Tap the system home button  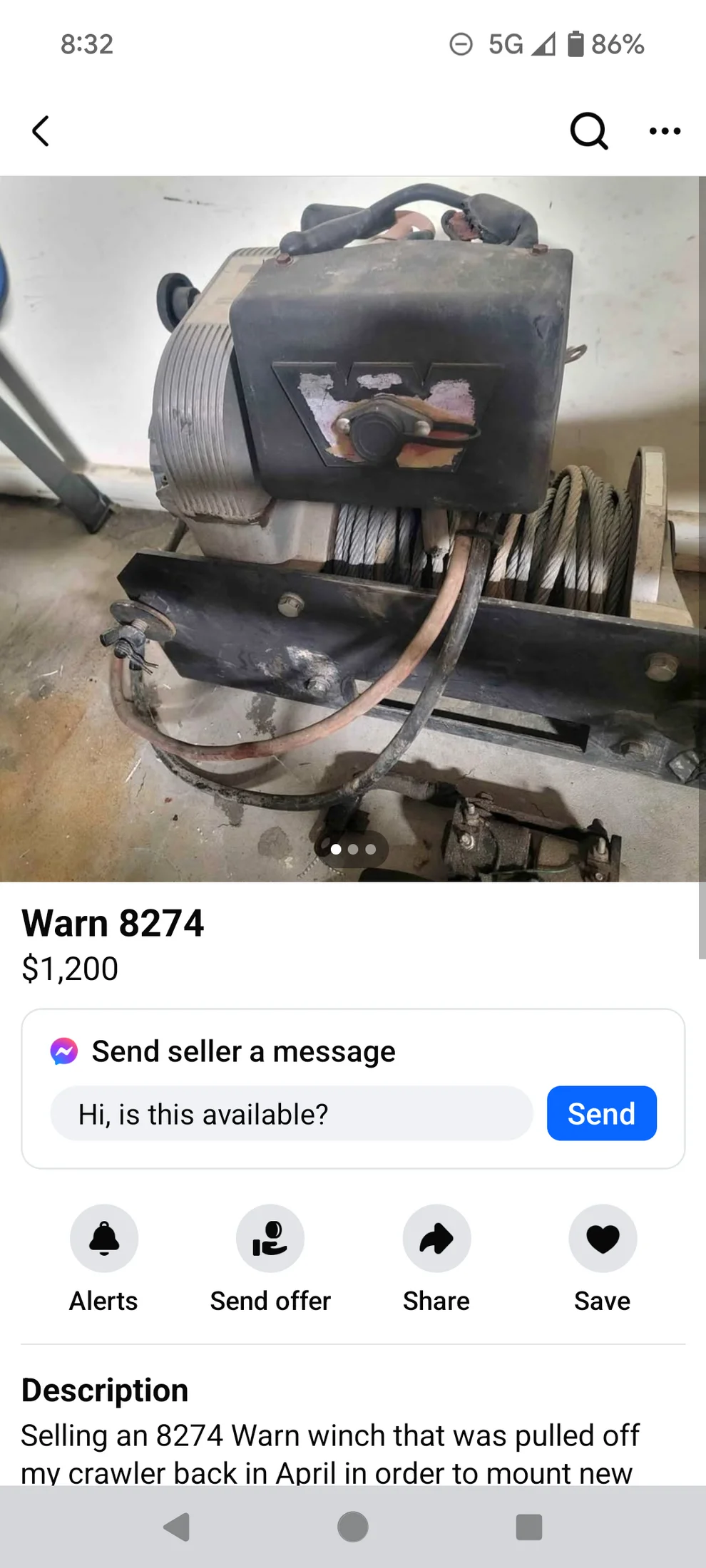pos(353,1527)
